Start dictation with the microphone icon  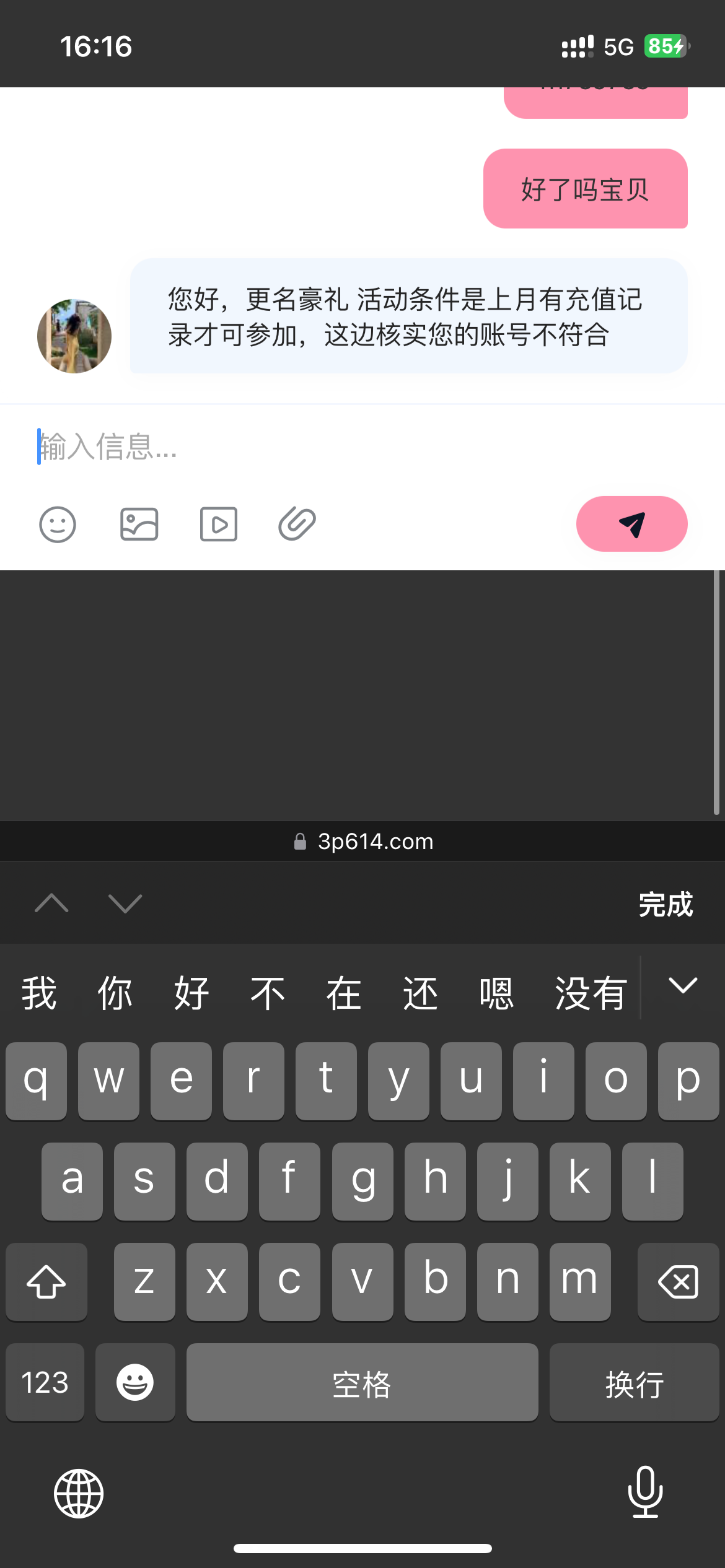point(645,1492)
